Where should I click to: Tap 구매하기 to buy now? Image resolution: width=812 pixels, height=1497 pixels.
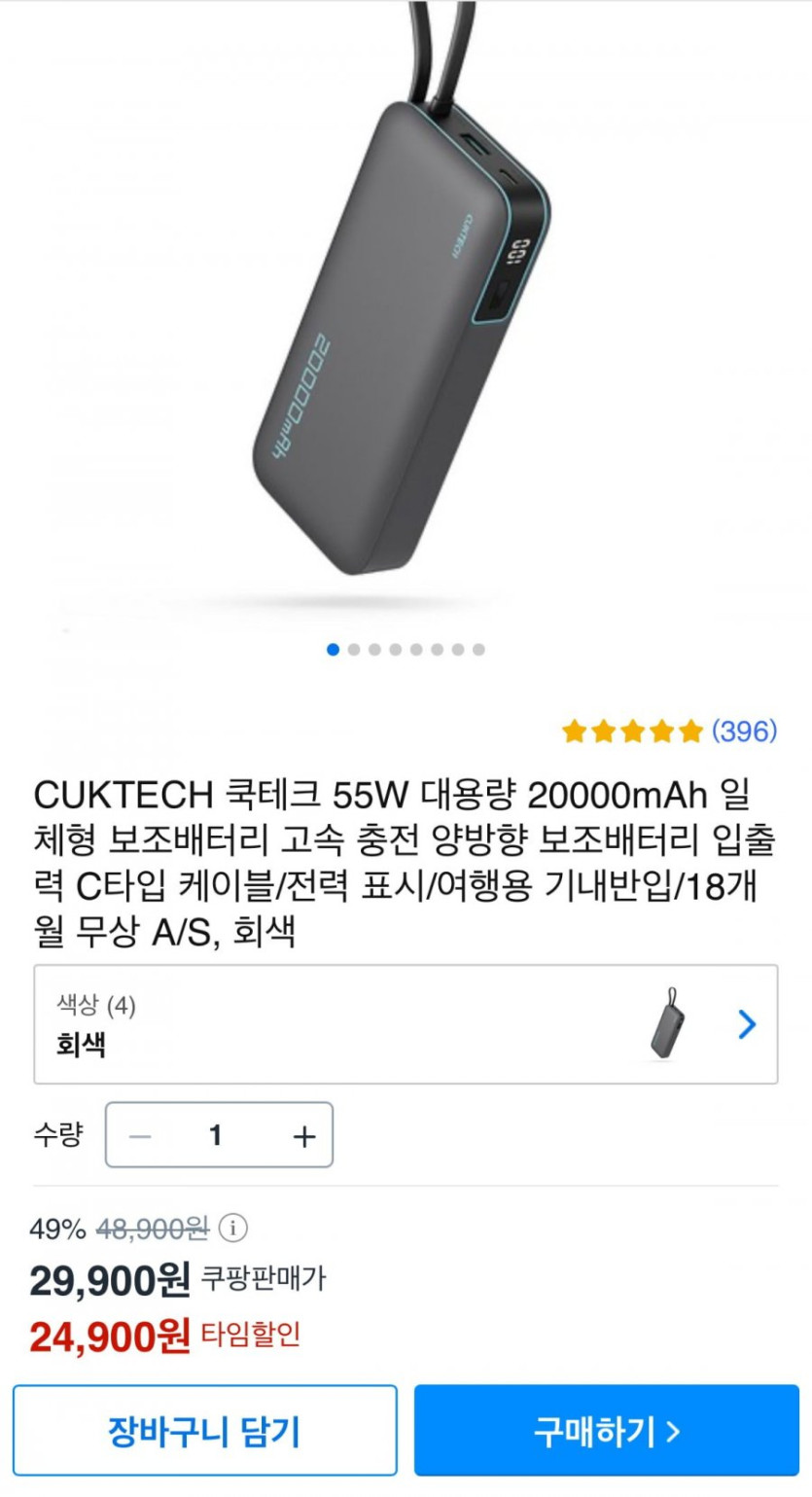(606, 1431)
